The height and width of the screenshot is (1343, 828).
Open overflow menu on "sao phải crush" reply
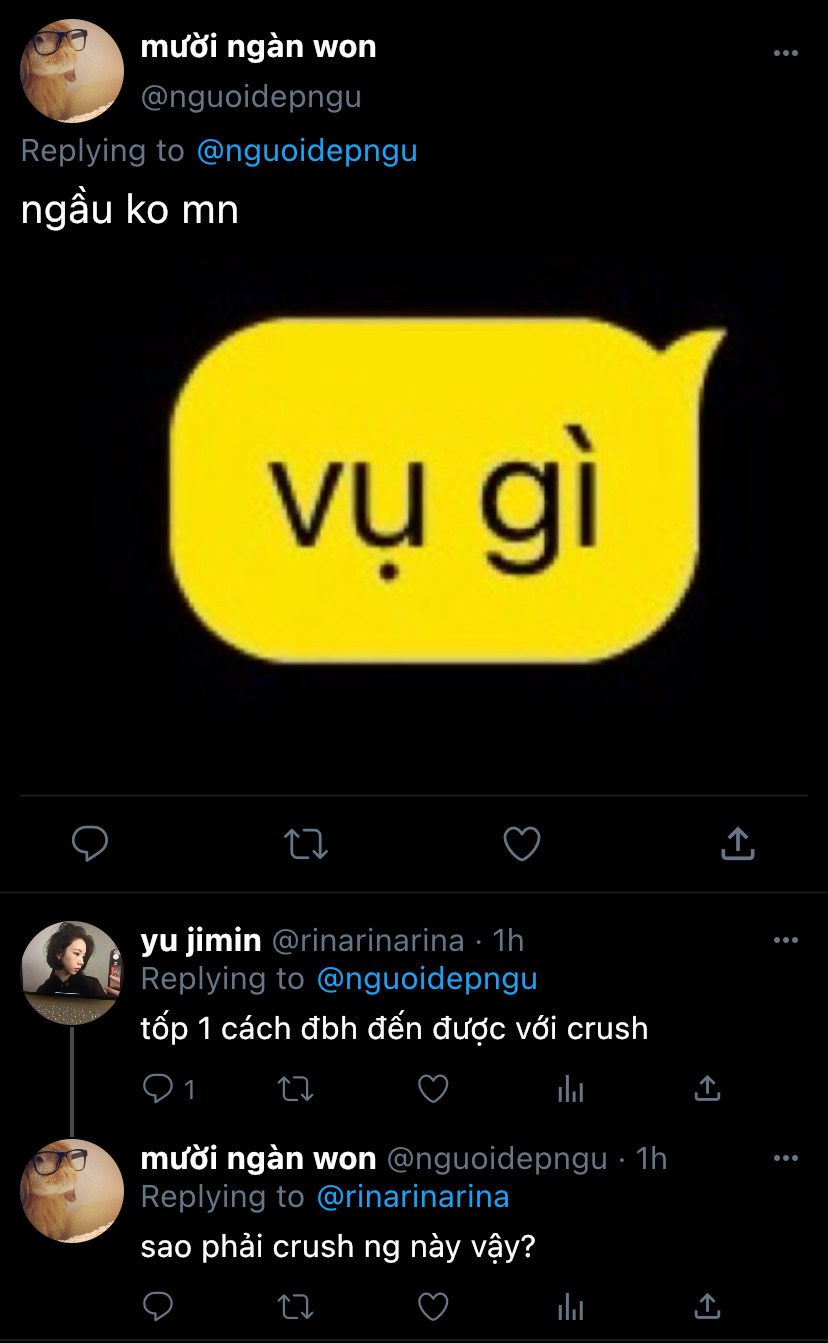786,1158
